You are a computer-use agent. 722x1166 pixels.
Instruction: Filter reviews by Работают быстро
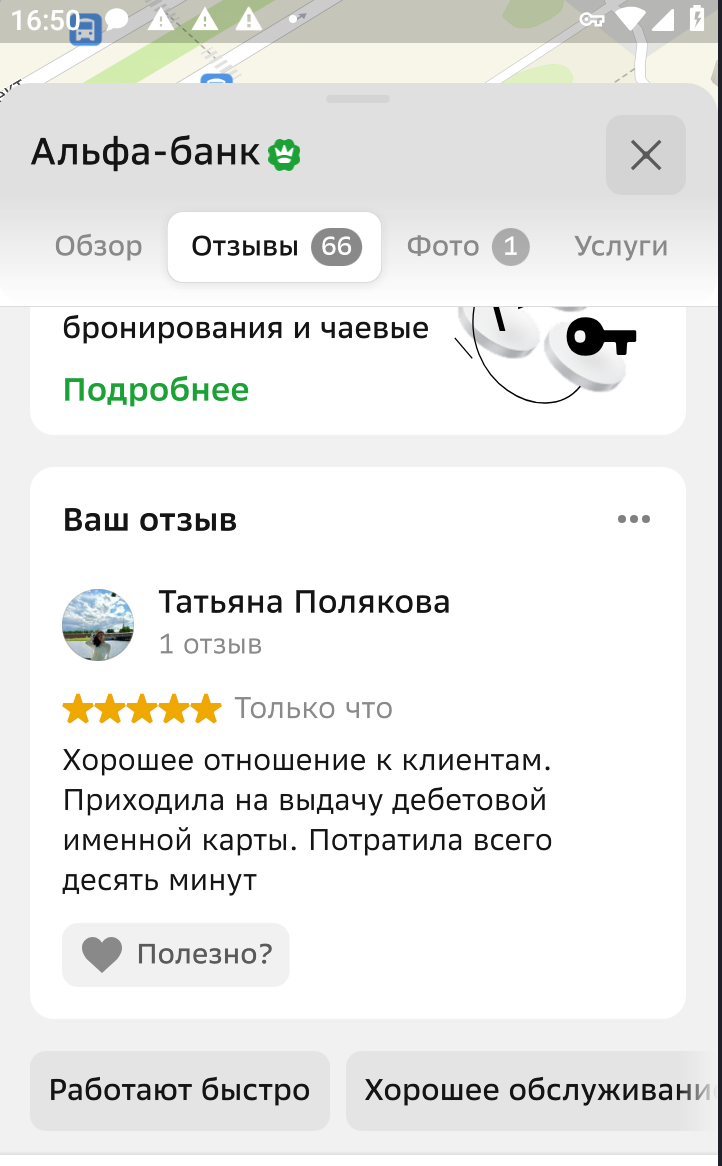[180, 1090]
